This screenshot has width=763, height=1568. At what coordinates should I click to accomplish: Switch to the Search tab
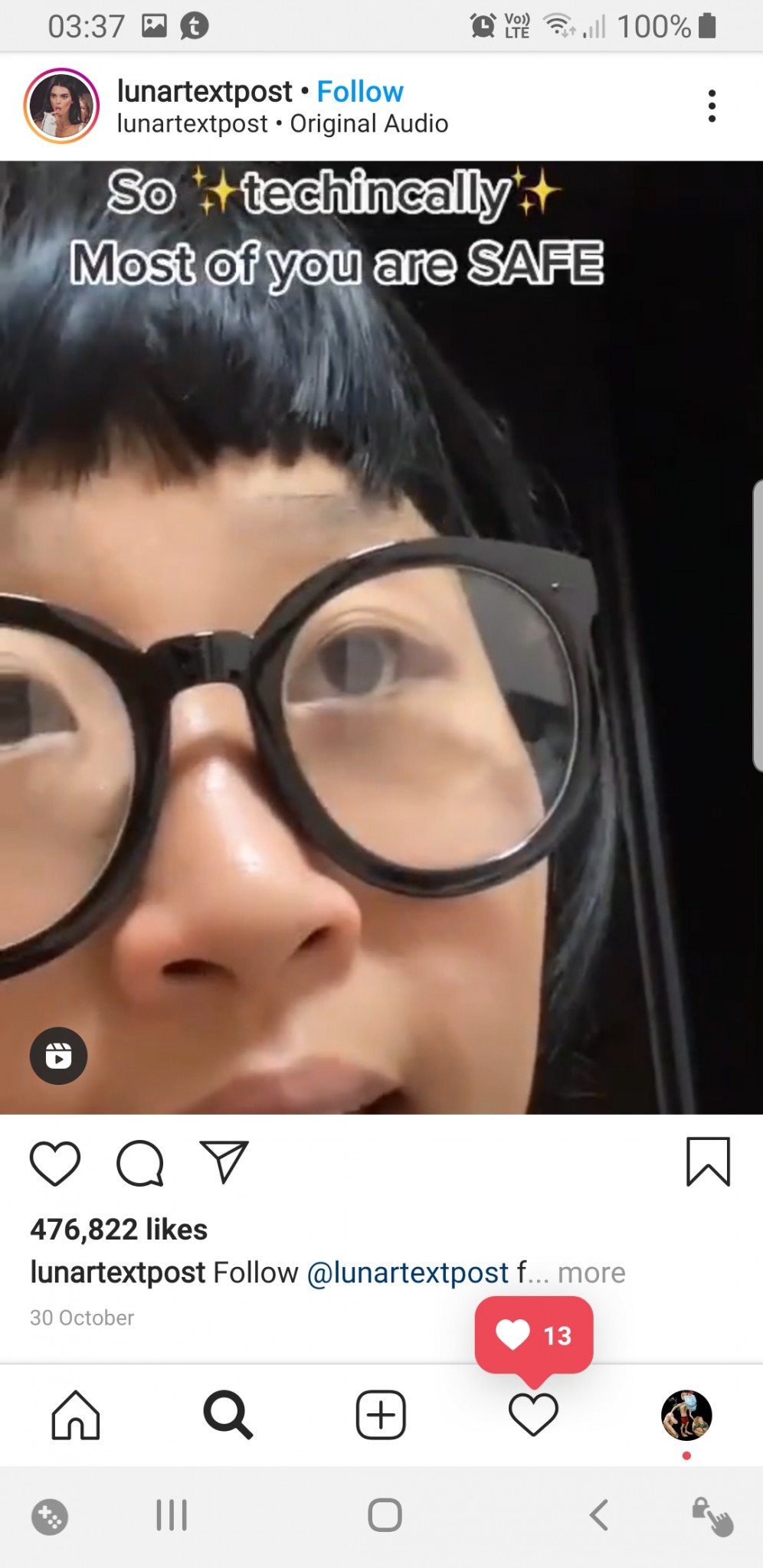click(x=228, y=1415)
